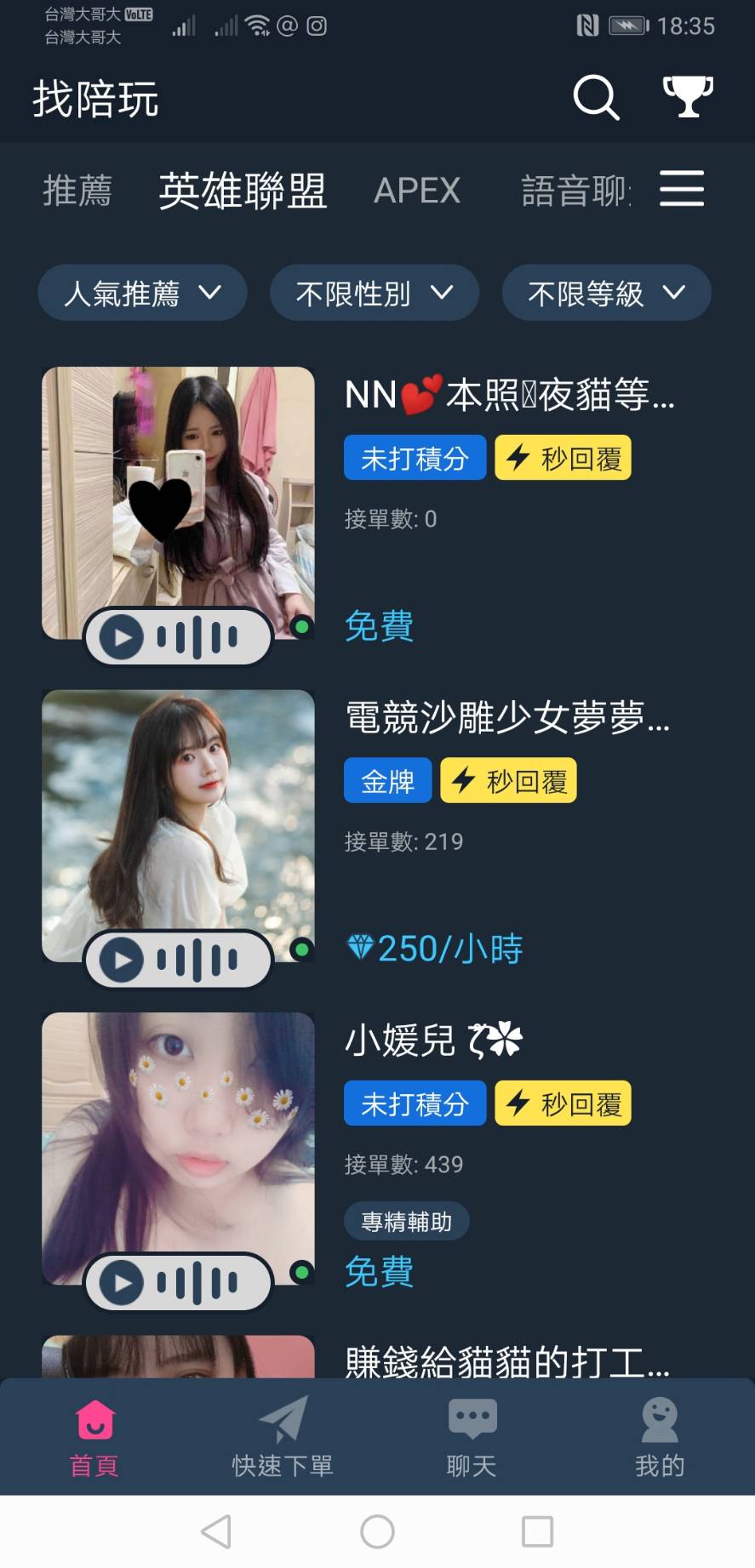The height and width of the screenshot is (1568, 755).
Task: Open the NN 本照 夜貓 player card
Action: point(509,396)
